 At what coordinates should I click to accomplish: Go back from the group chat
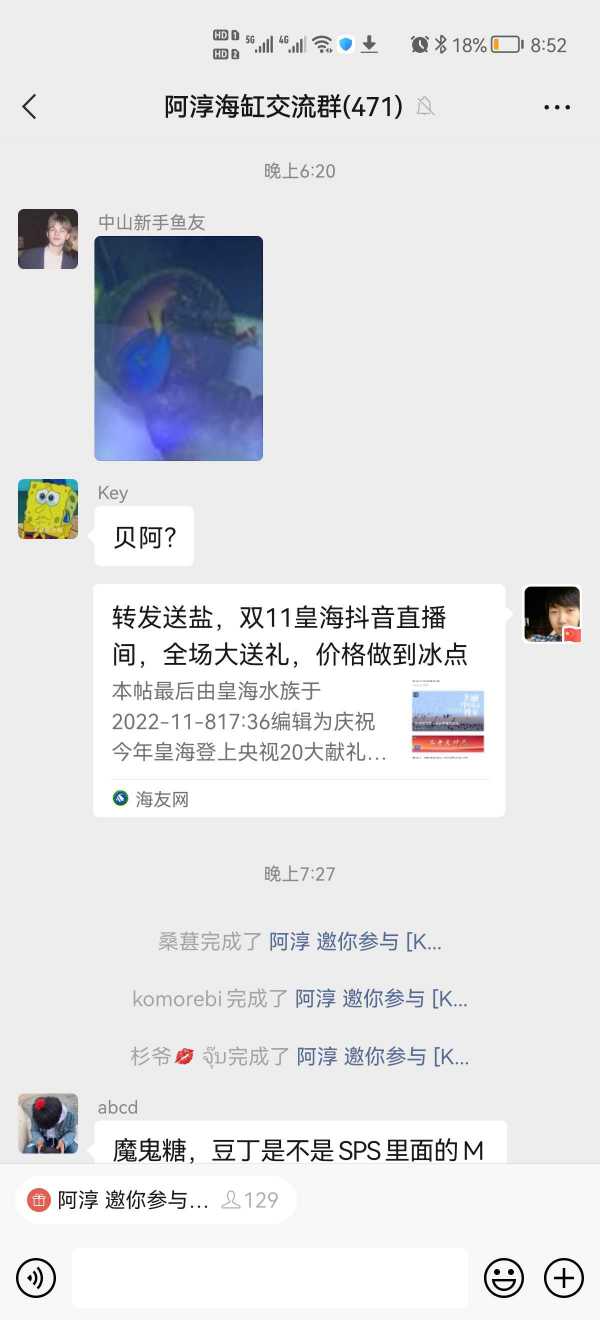click(x=30, y=107)
